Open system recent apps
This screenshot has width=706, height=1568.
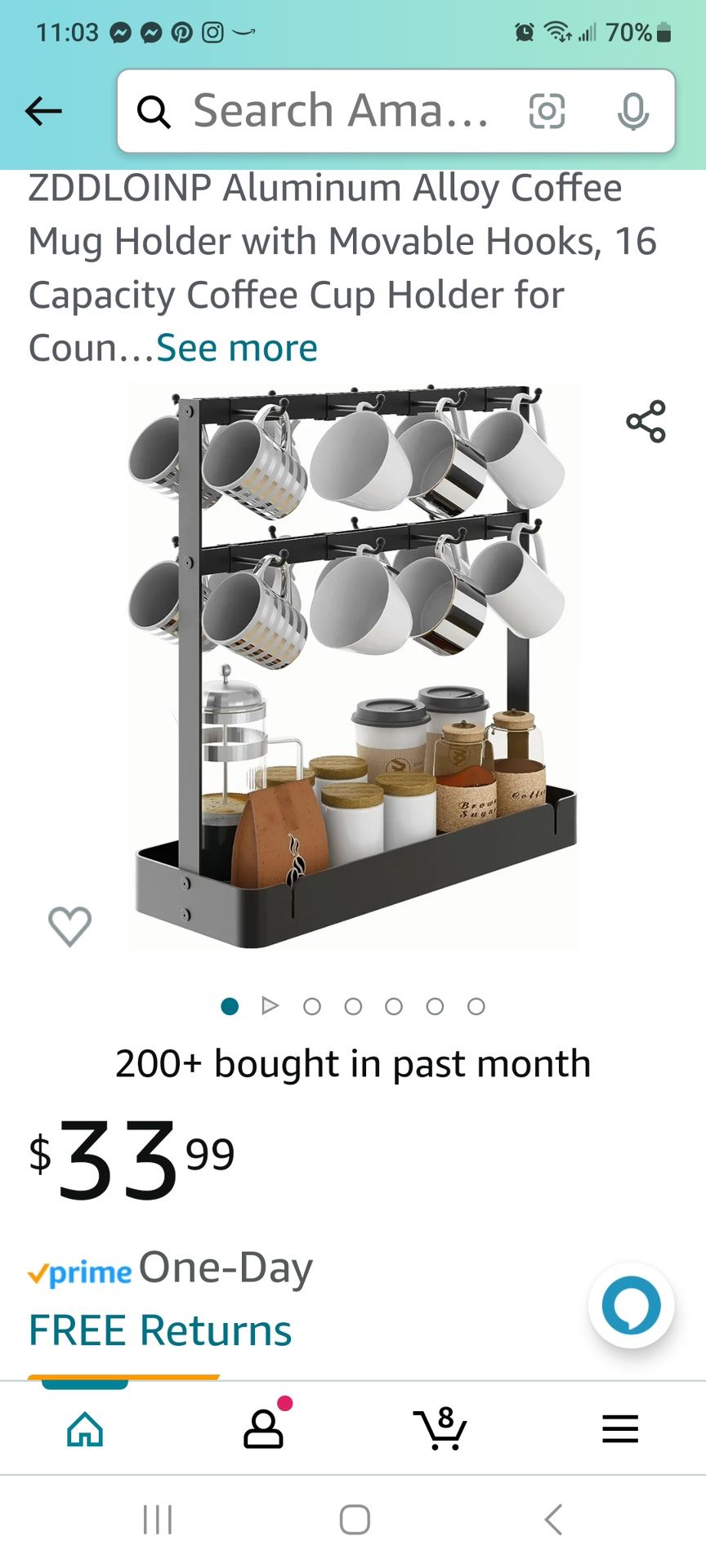point(158,1520)
